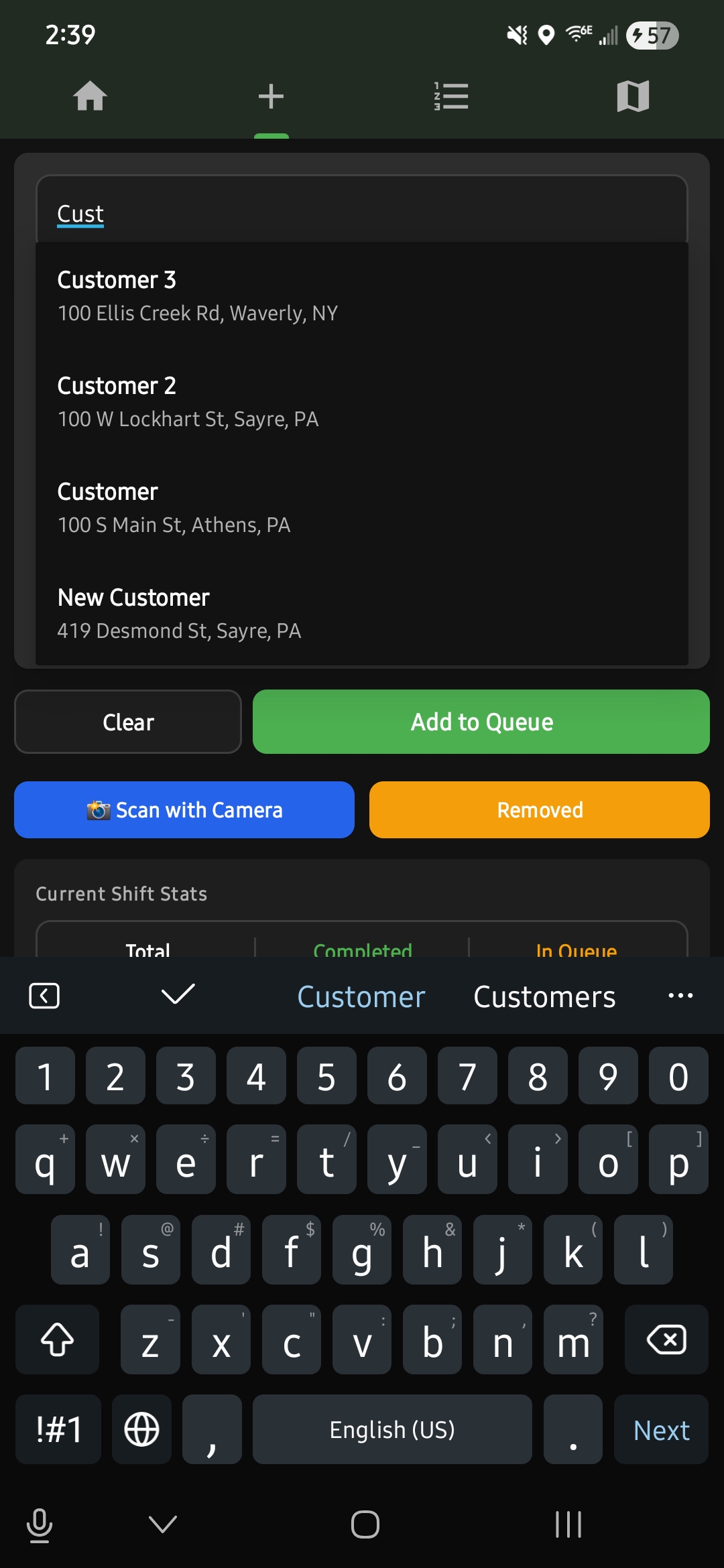
Task: Tap the checkmark in the suggestion bar
Action: tap(178, 996)
